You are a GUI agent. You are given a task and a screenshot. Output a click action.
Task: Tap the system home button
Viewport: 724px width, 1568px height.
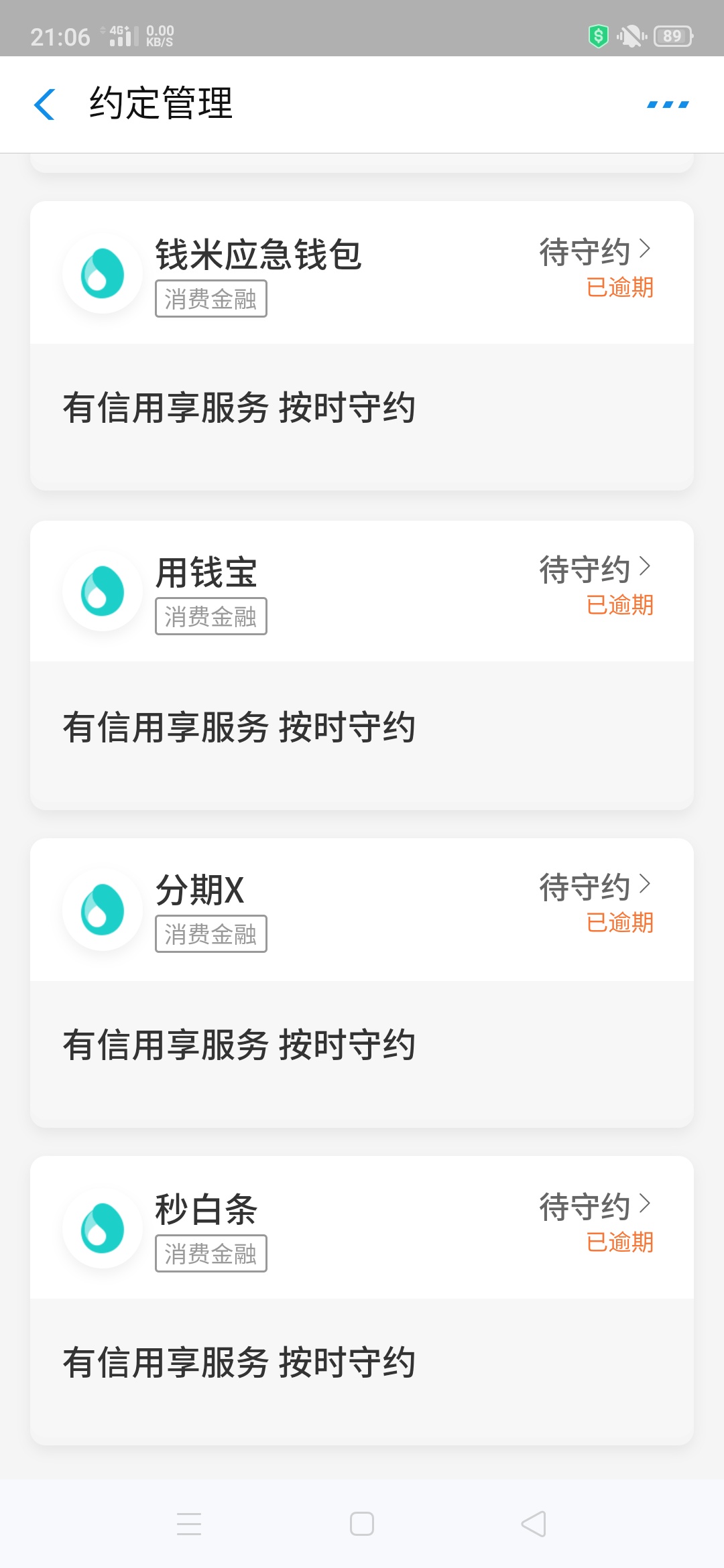(362, 1524)
